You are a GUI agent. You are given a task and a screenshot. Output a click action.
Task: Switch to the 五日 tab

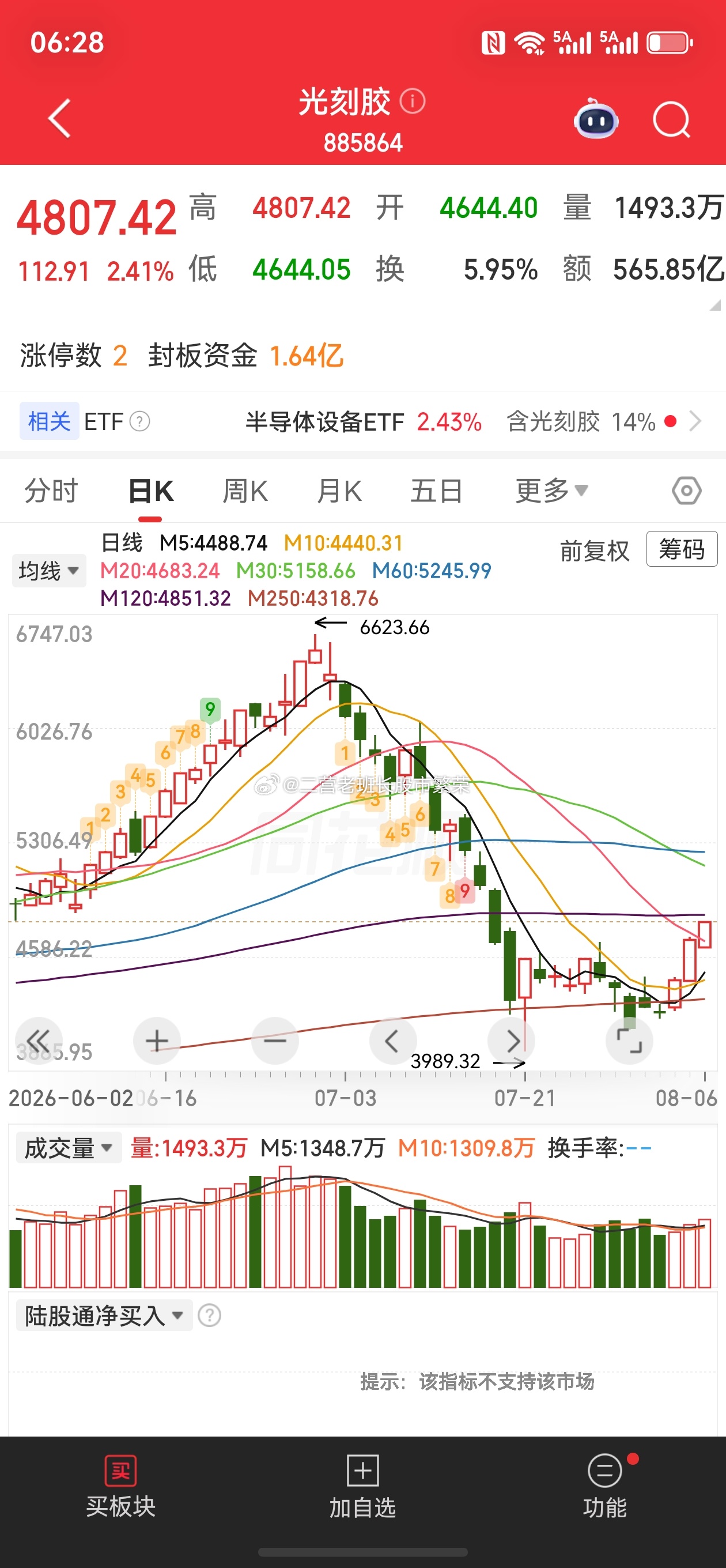pyautogui.click(x=436, y=491)
